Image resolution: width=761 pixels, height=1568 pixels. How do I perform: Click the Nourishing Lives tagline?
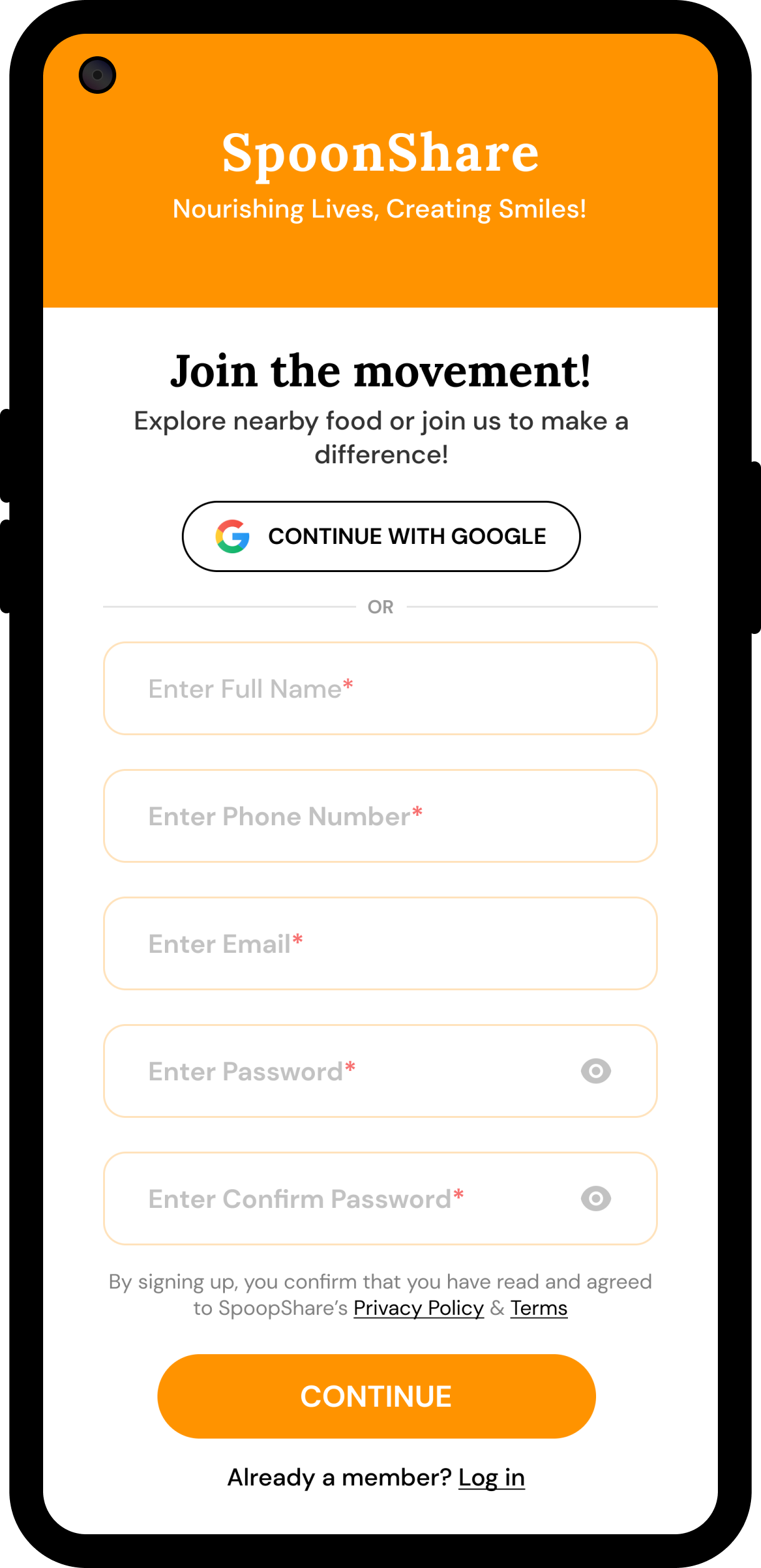(x=380, y=209)
